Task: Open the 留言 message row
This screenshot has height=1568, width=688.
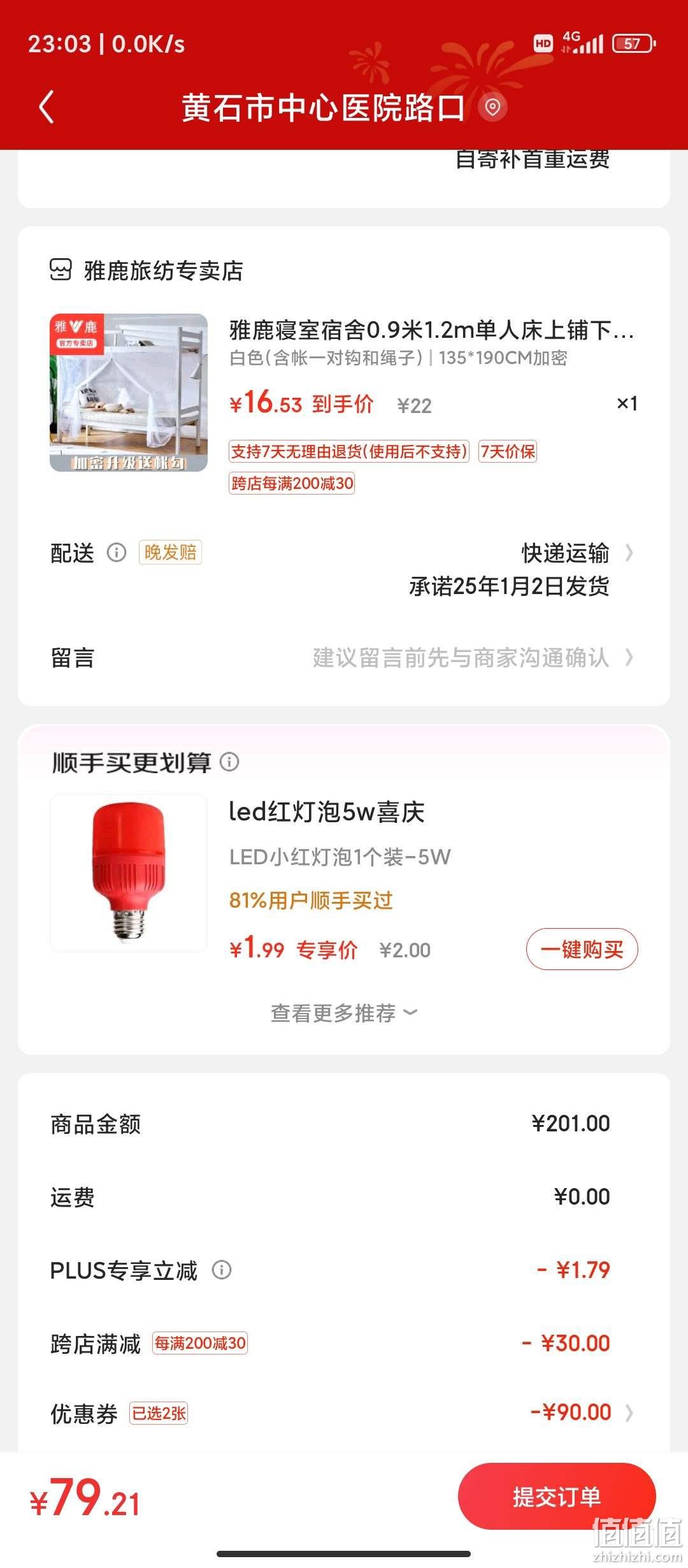Action: point(343,657)
